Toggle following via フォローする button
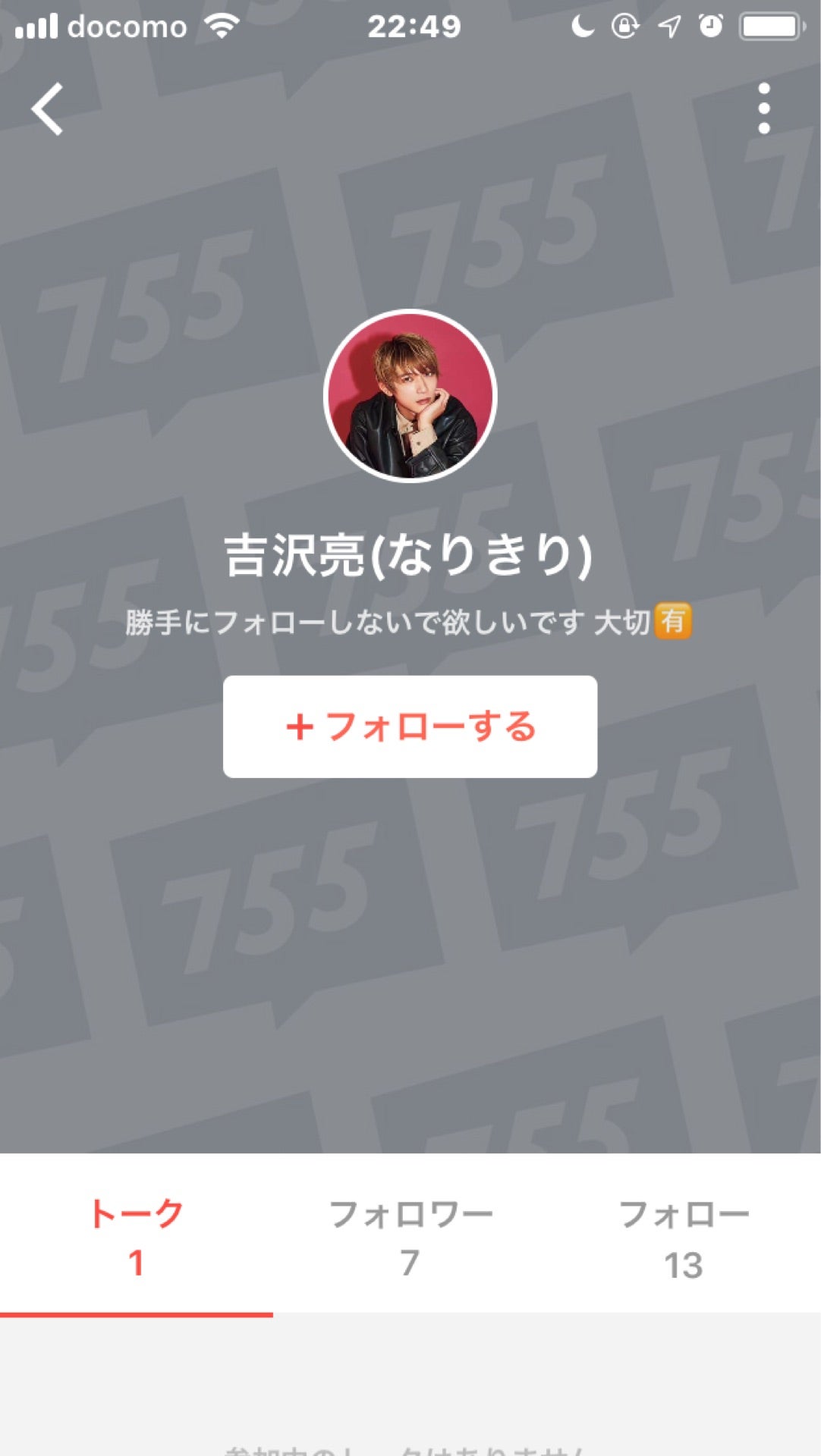The height and width of the screenshot is (1456, 821). point(410,727)
